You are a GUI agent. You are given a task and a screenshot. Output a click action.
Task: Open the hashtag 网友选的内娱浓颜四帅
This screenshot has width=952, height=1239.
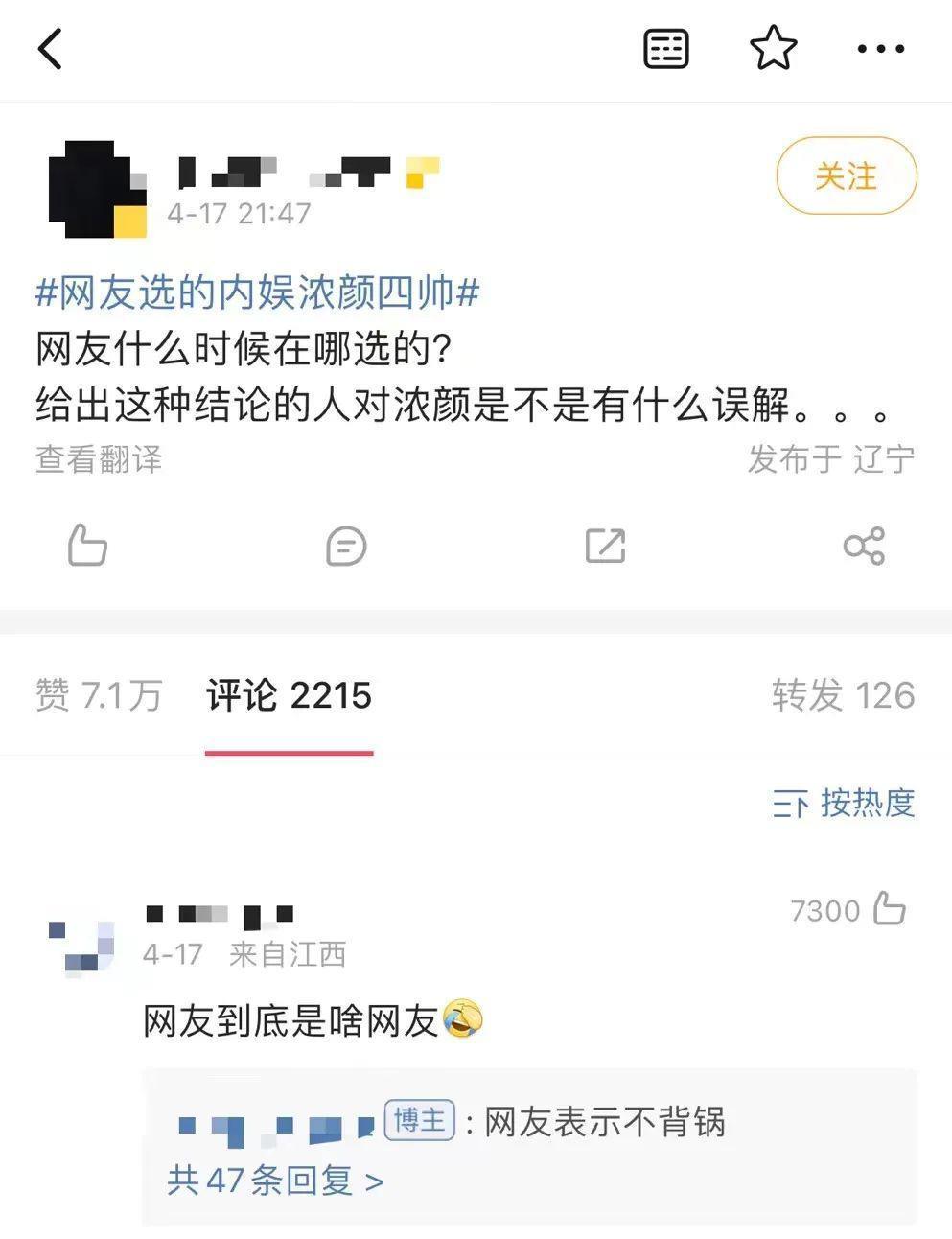click(x=259, y=295)
